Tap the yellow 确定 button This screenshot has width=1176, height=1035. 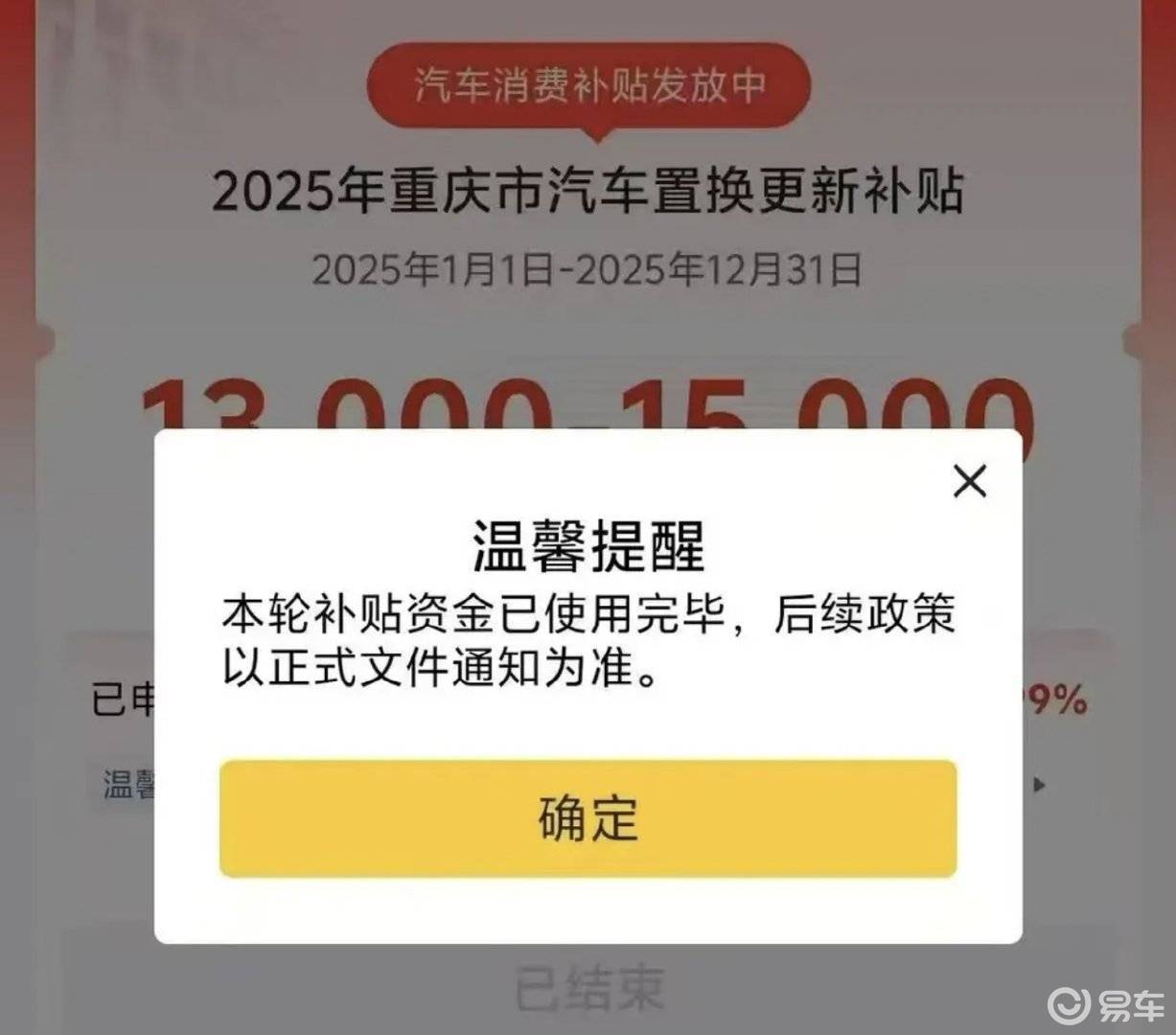pos(588,818)
